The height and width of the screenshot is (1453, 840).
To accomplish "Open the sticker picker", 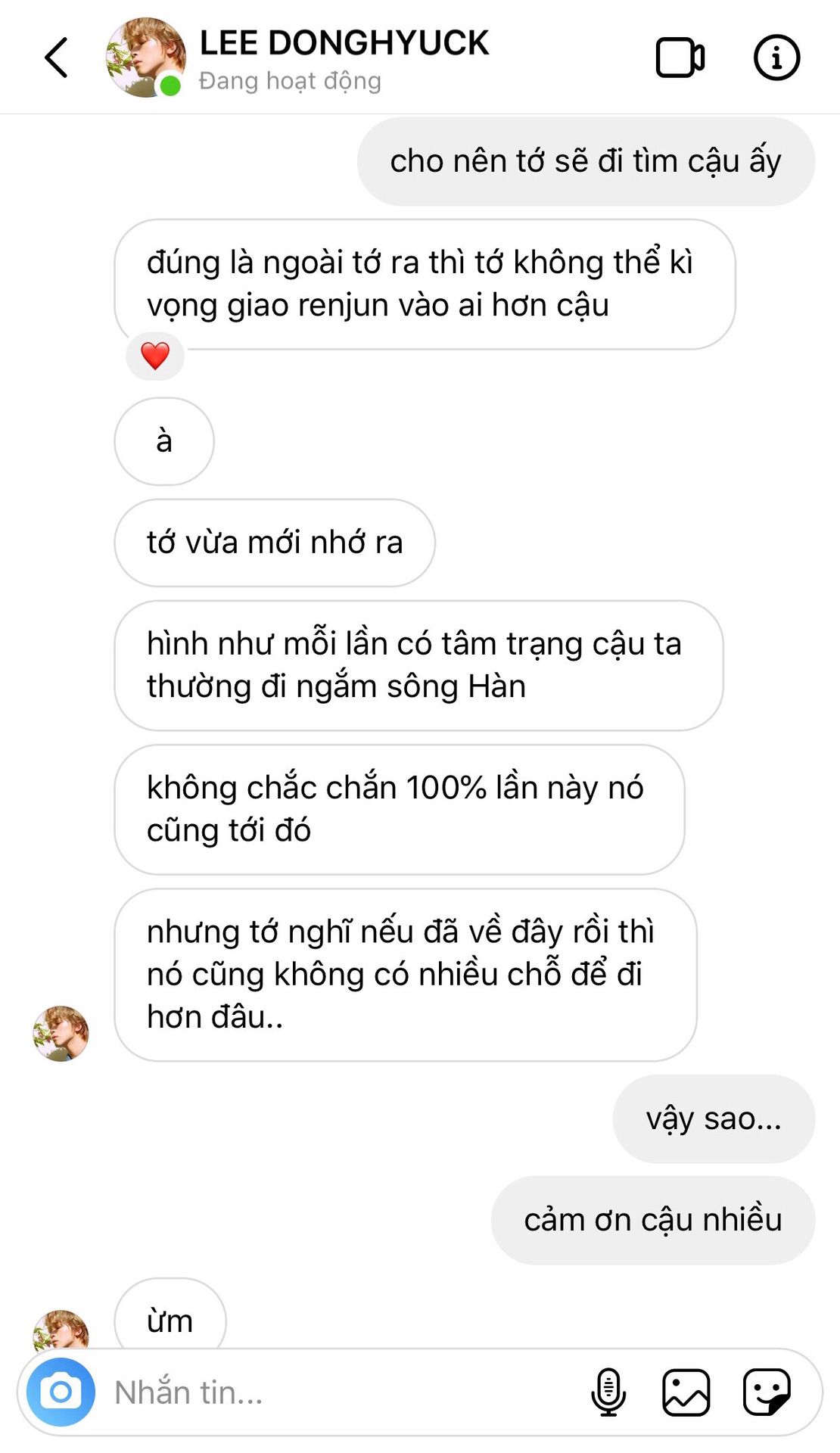I will [x=767, y=1392].
